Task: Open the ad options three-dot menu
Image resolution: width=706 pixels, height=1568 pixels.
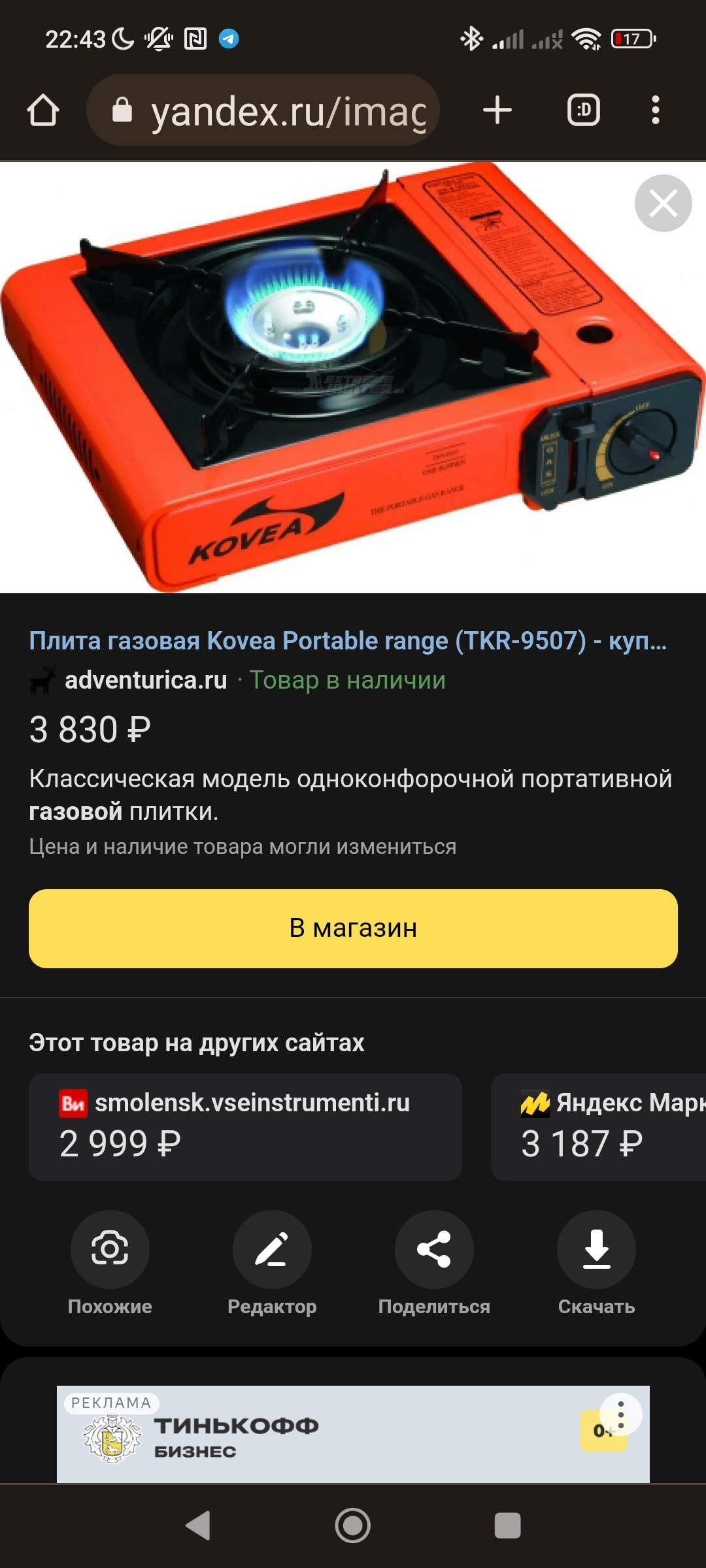Action: pyautogui.click(x=621, y=1414)
